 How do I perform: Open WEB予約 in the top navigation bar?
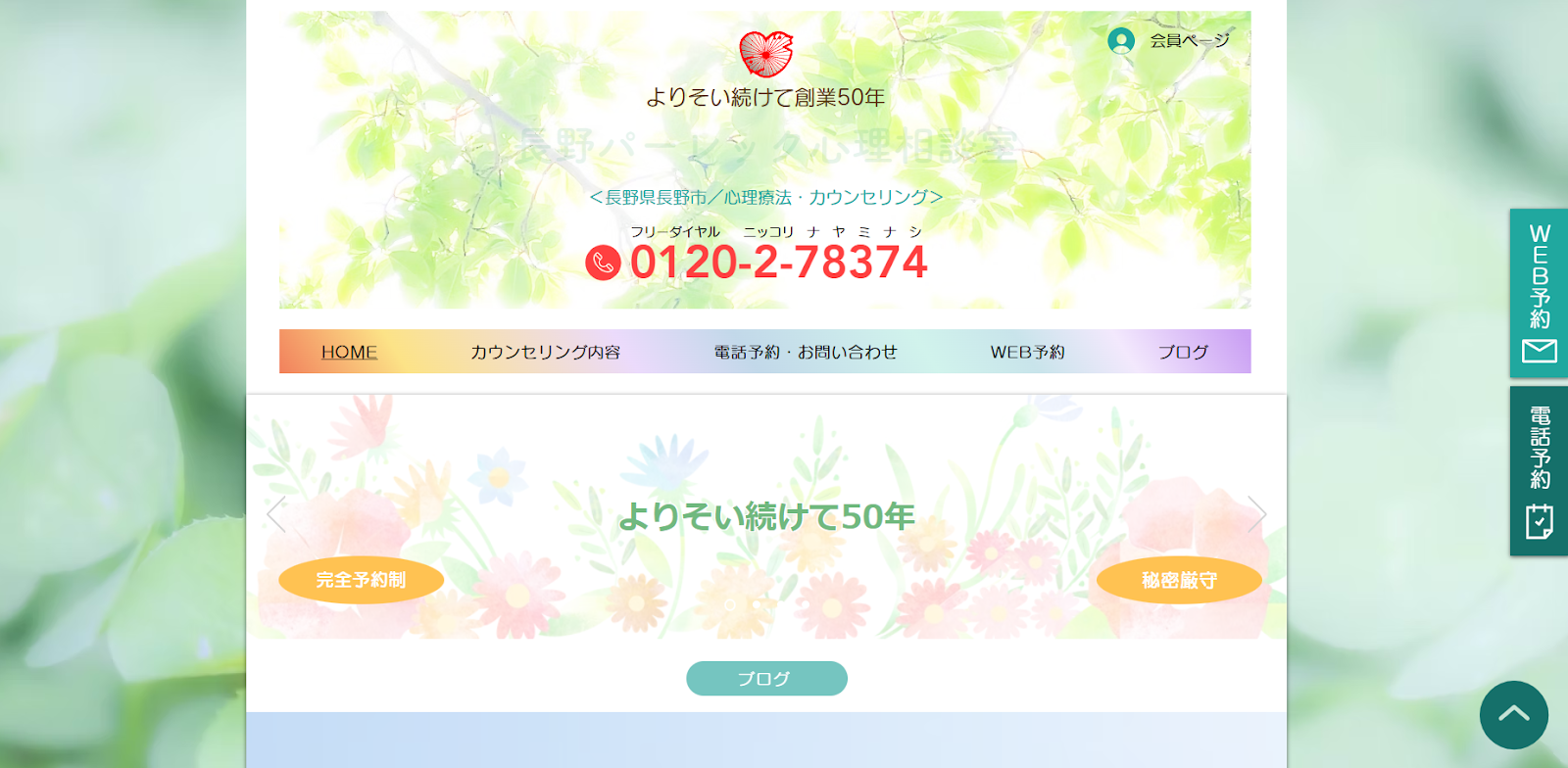(1027, 352)
